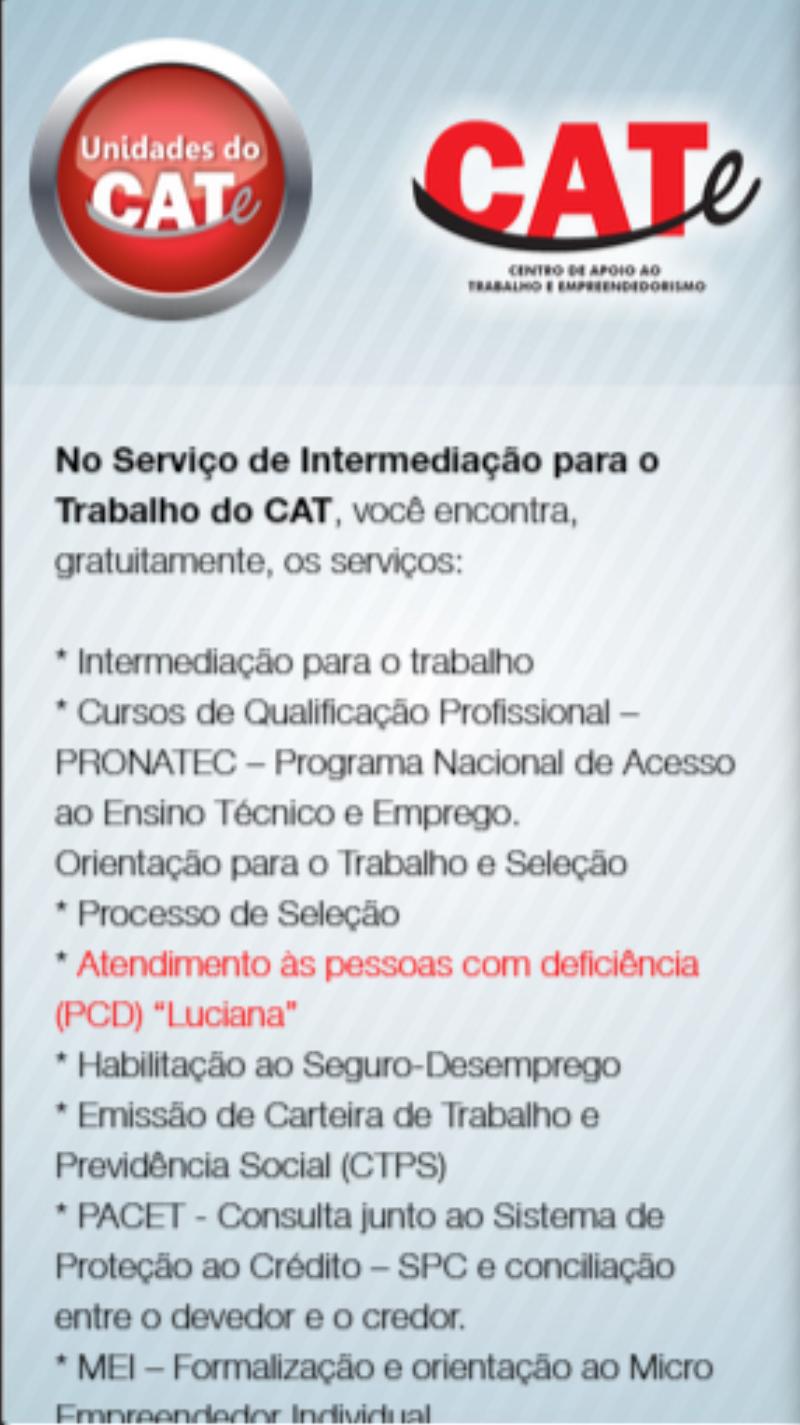Open the Unidades do CATe button
This screenshot has height=1425, width=800.
170,180
